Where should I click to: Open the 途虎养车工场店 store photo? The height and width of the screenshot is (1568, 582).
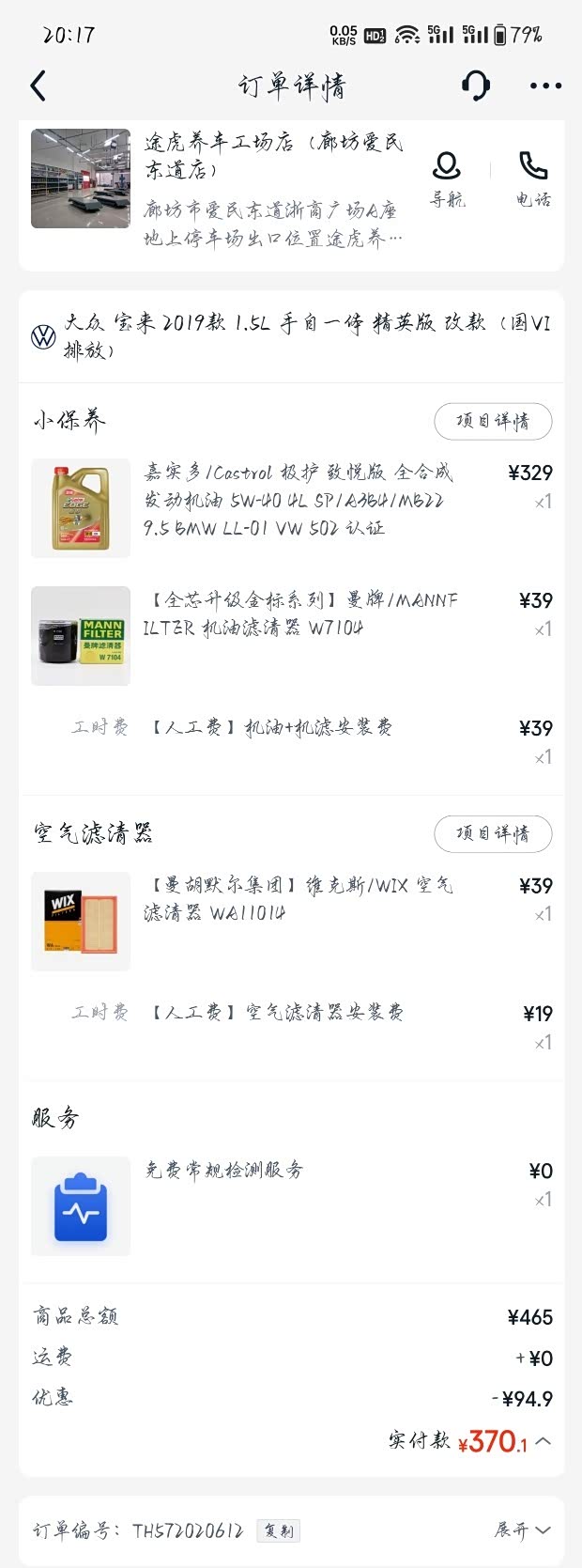pos(81,179)
